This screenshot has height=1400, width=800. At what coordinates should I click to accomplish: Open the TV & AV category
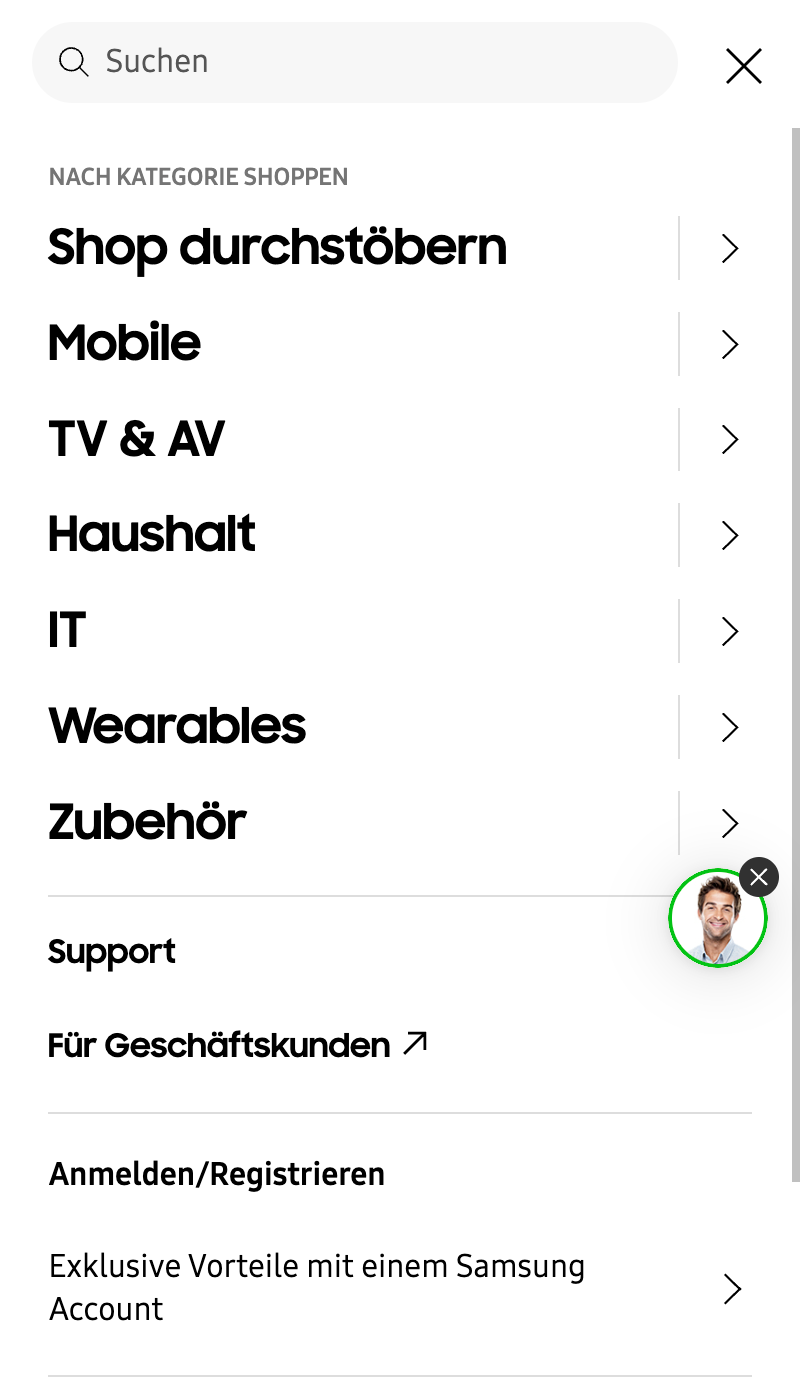(x=137, y=439)
